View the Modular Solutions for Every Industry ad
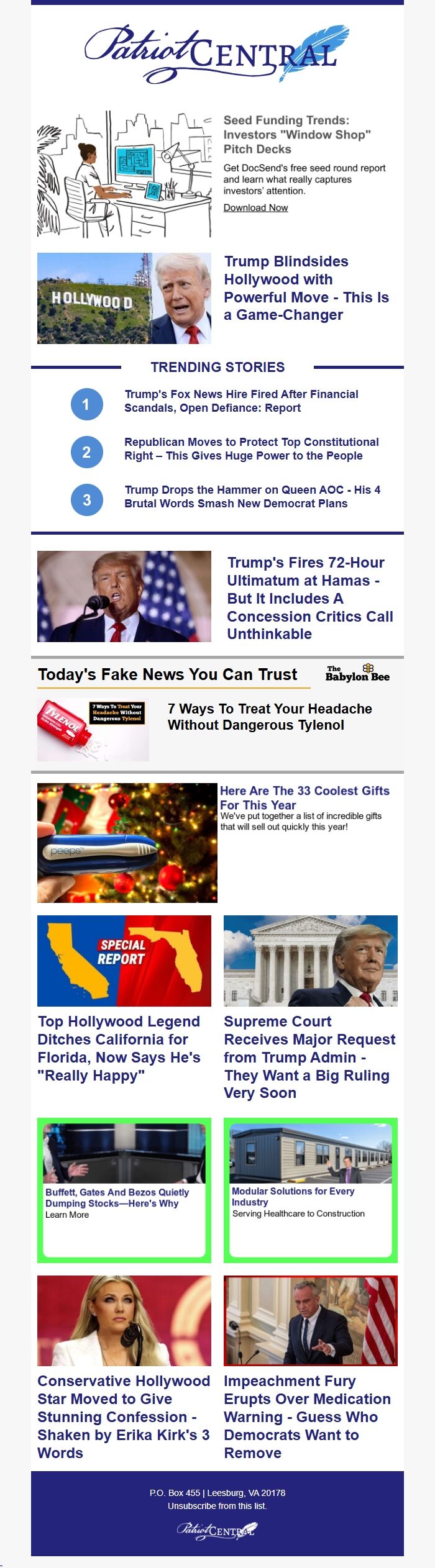 pos(293,1196)
